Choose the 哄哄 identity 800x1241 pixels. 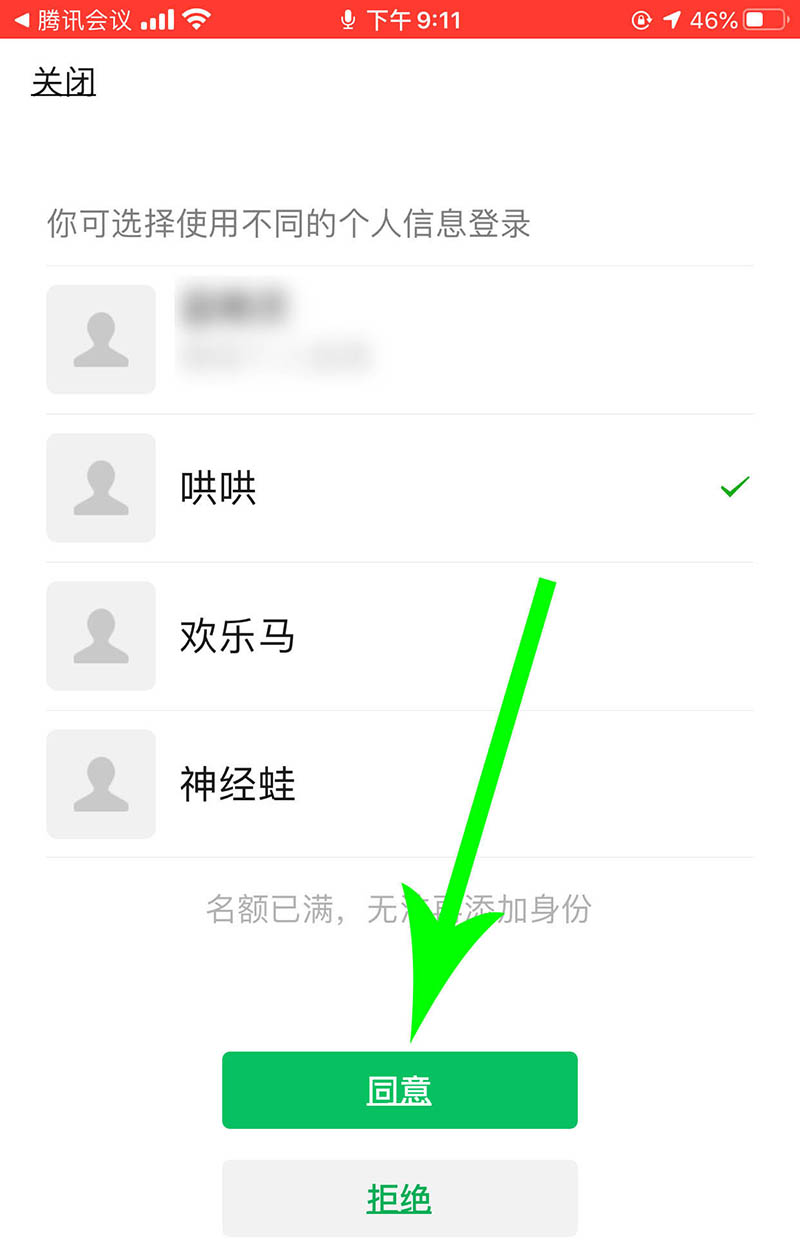coord(400,488)
